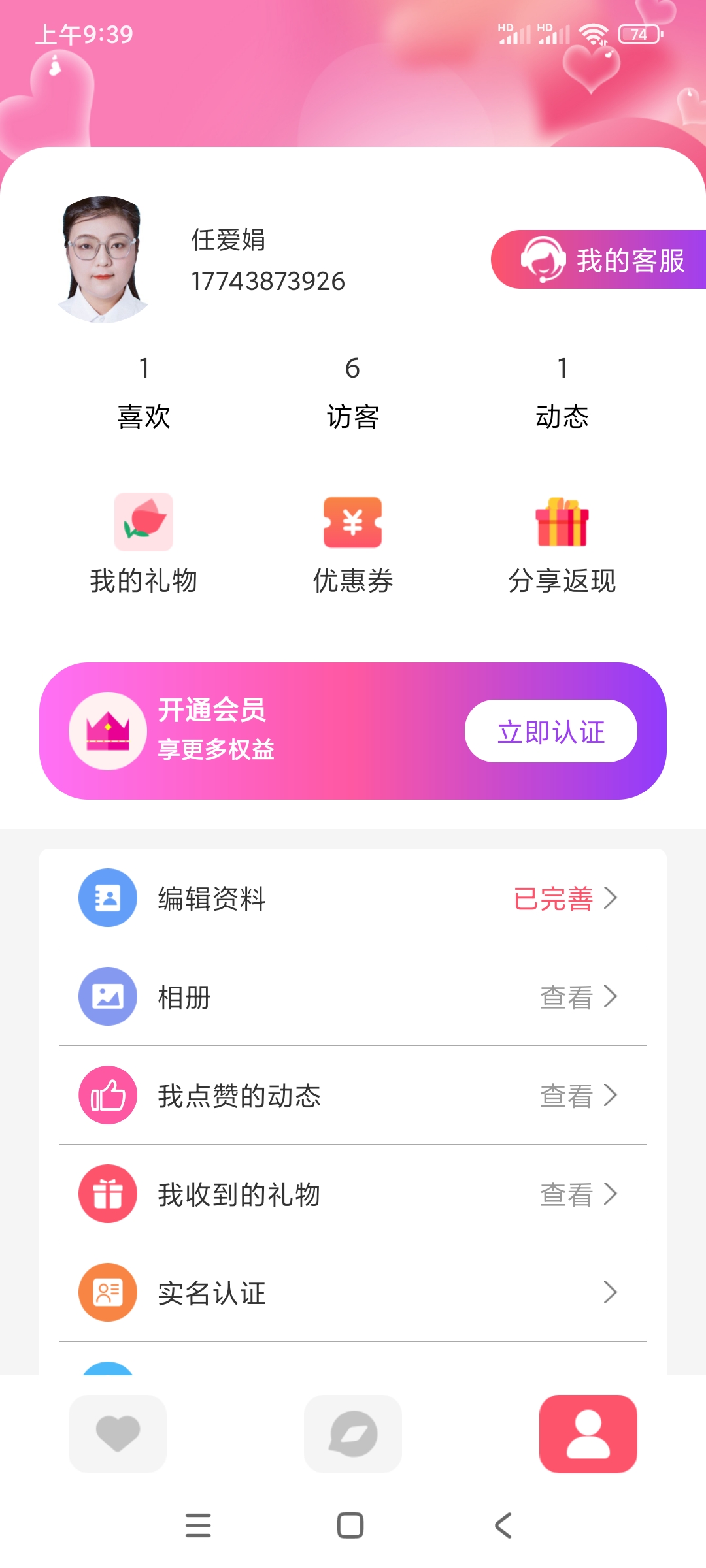The image size is (706, 1568).
Task: Open my 动态 posts
Action: click(562, 392)
